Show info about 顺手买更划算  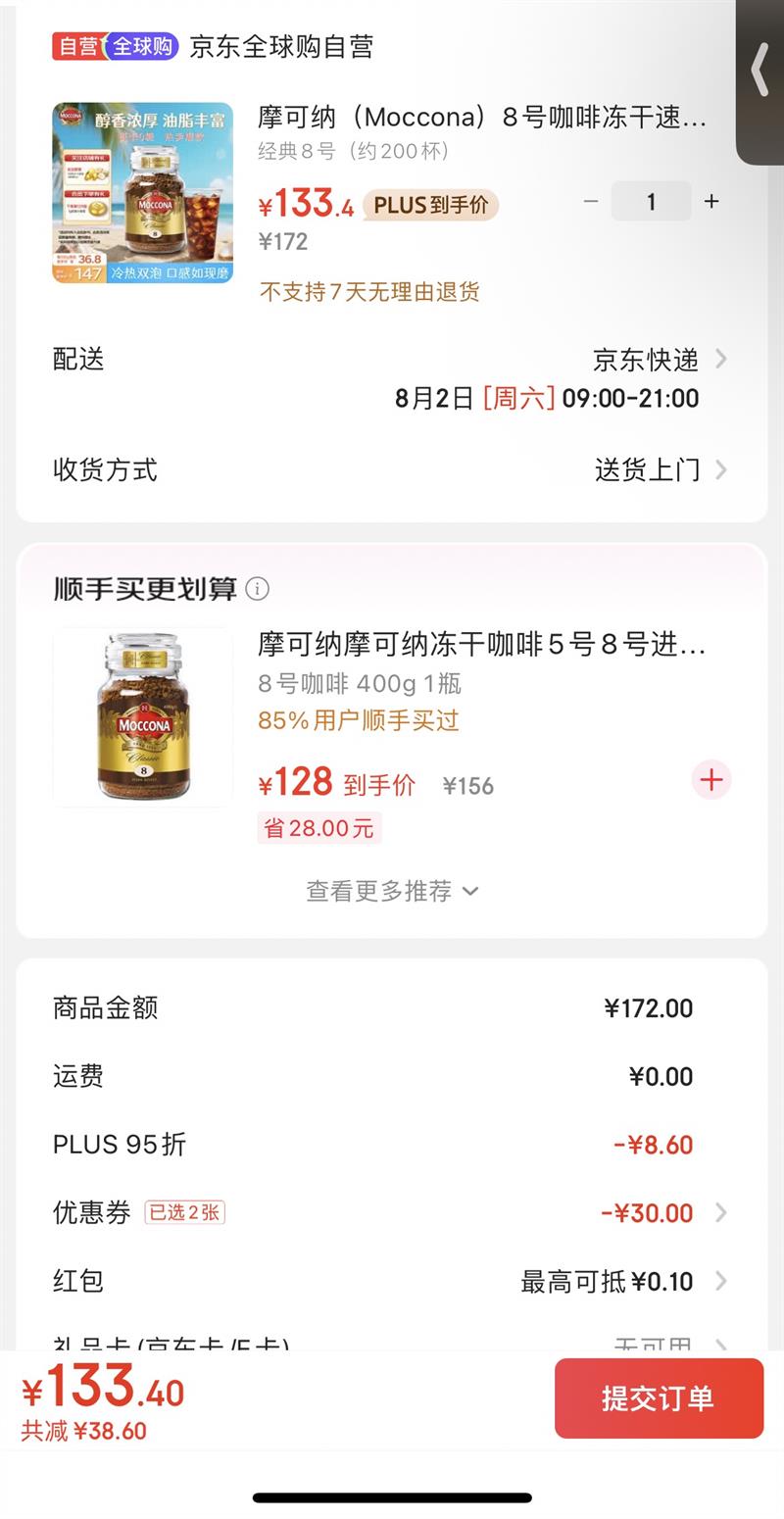(257, 589)
